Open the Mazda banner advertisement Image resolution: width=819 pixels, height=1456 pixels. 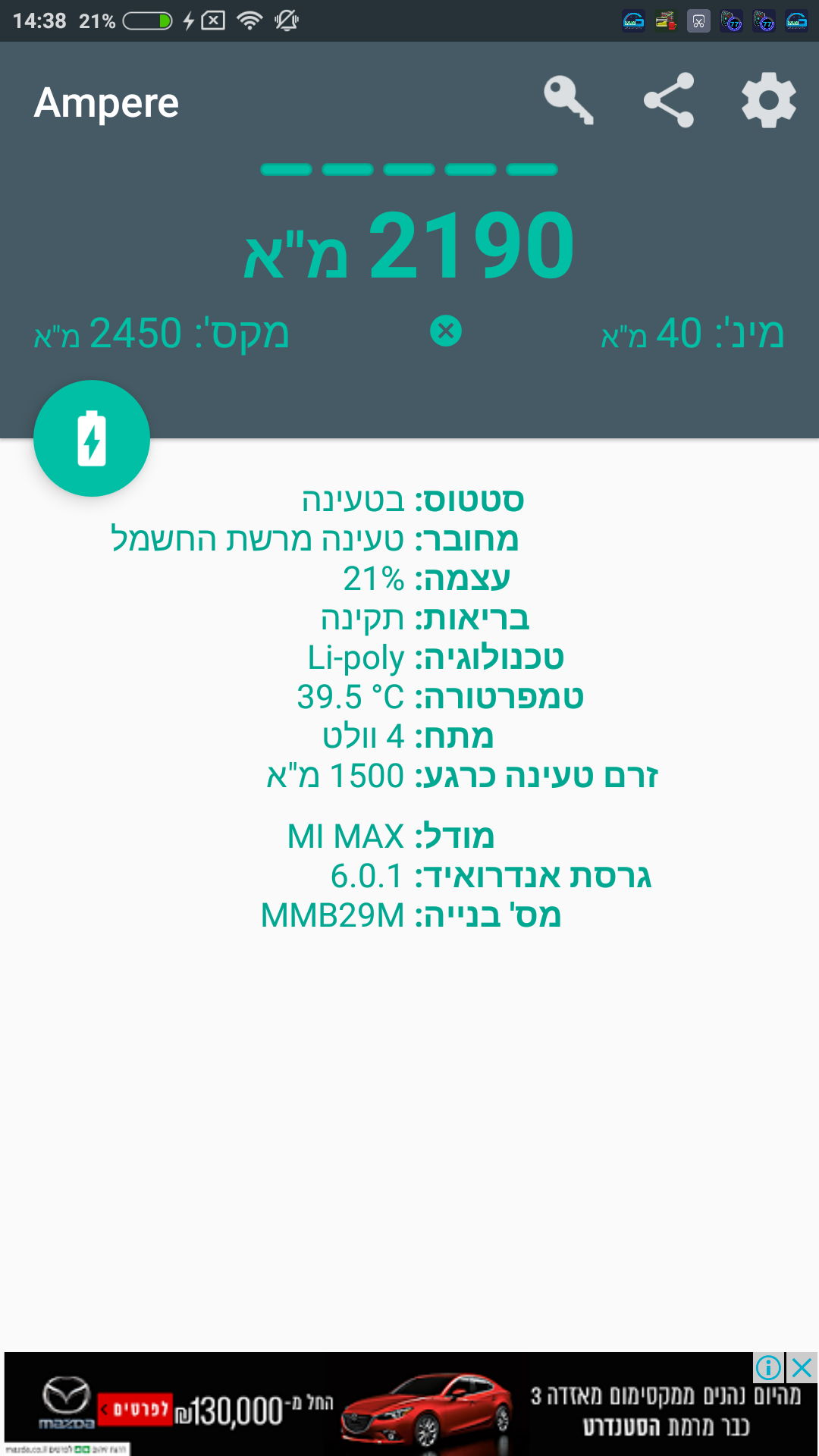[x=379, y=1407]
